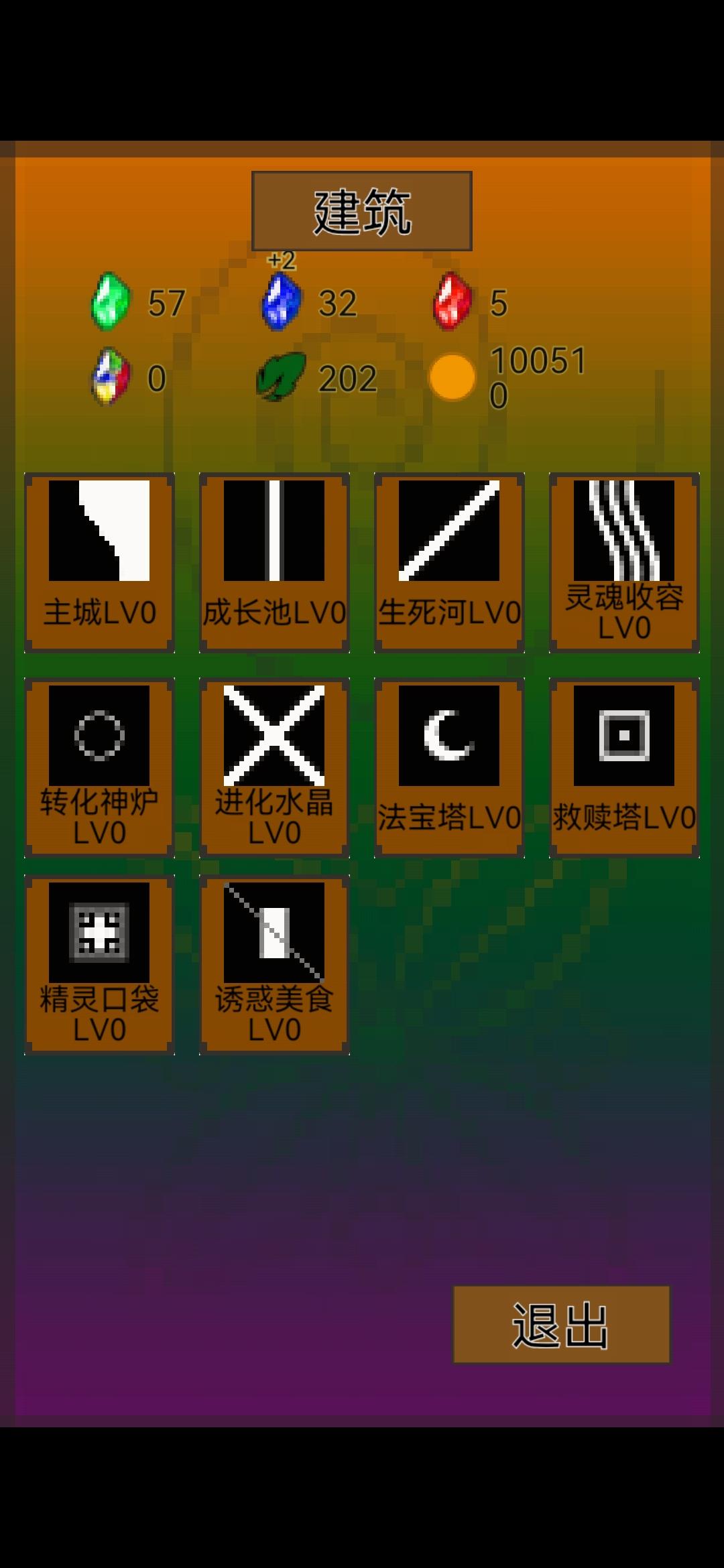The image size is (724, 1568).
Task: Tap the 灵魂收容 LV0 building
Action: click(624, 563)
